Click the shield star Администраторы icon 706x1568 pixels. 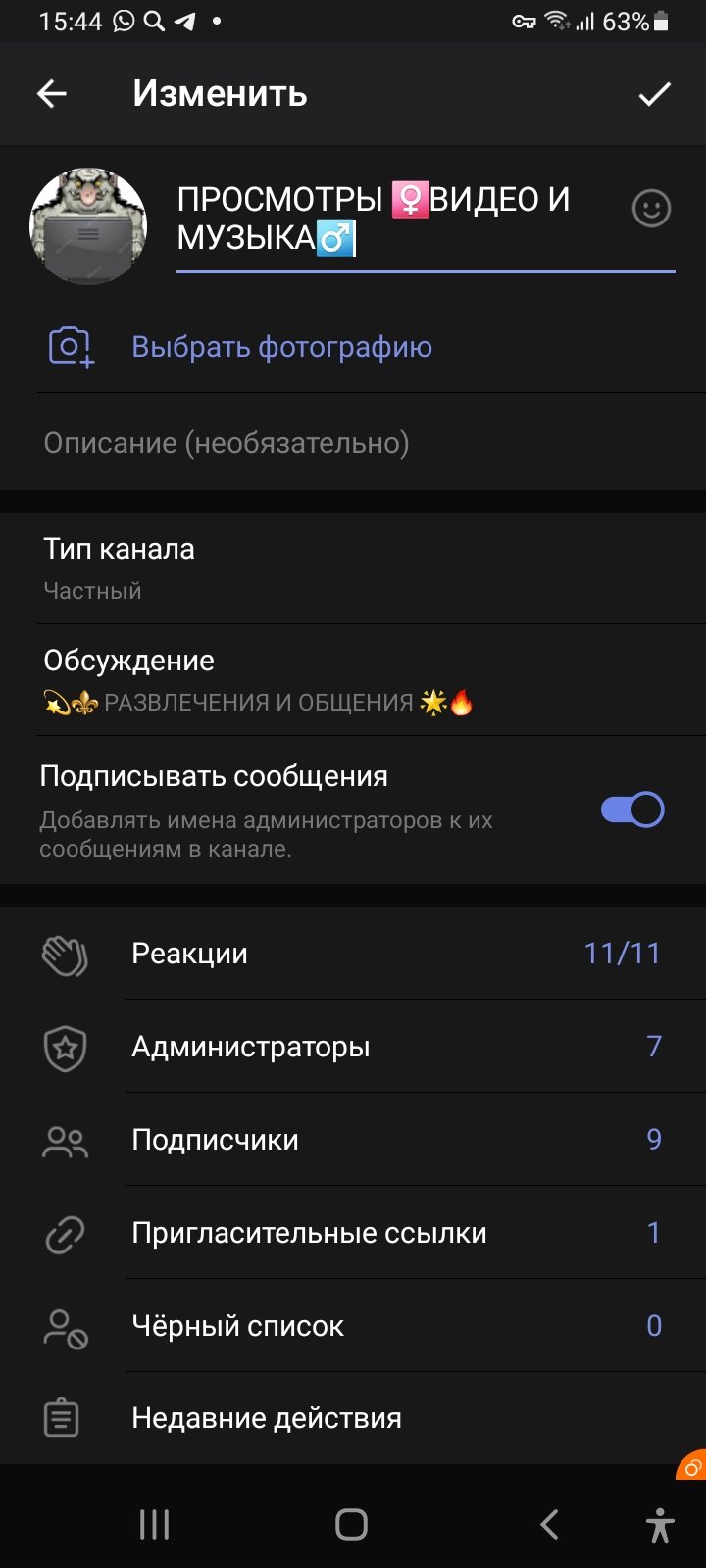click(63, 1047)
